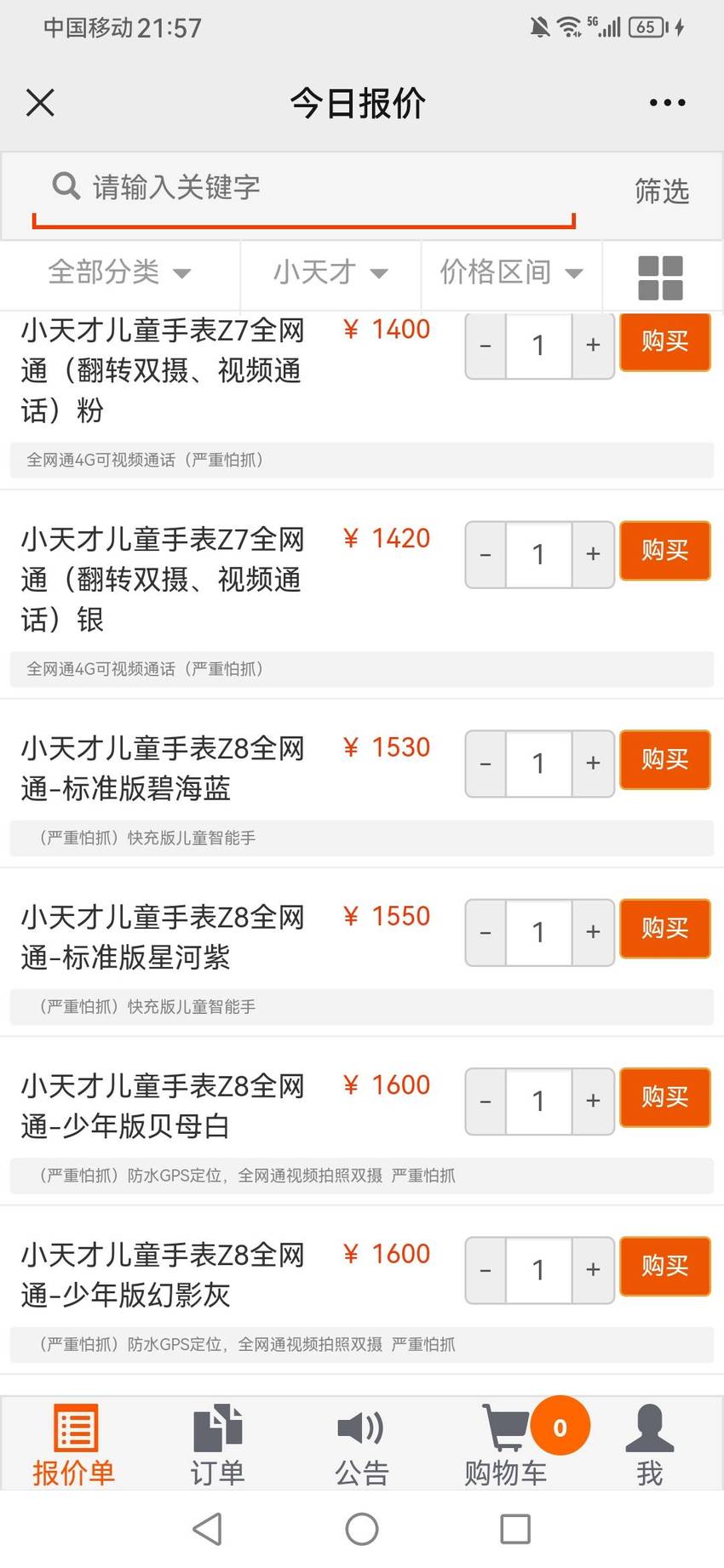Expand the 全部分类 dropdown
The image size is (724, 1568).
(x=120, y=272)
